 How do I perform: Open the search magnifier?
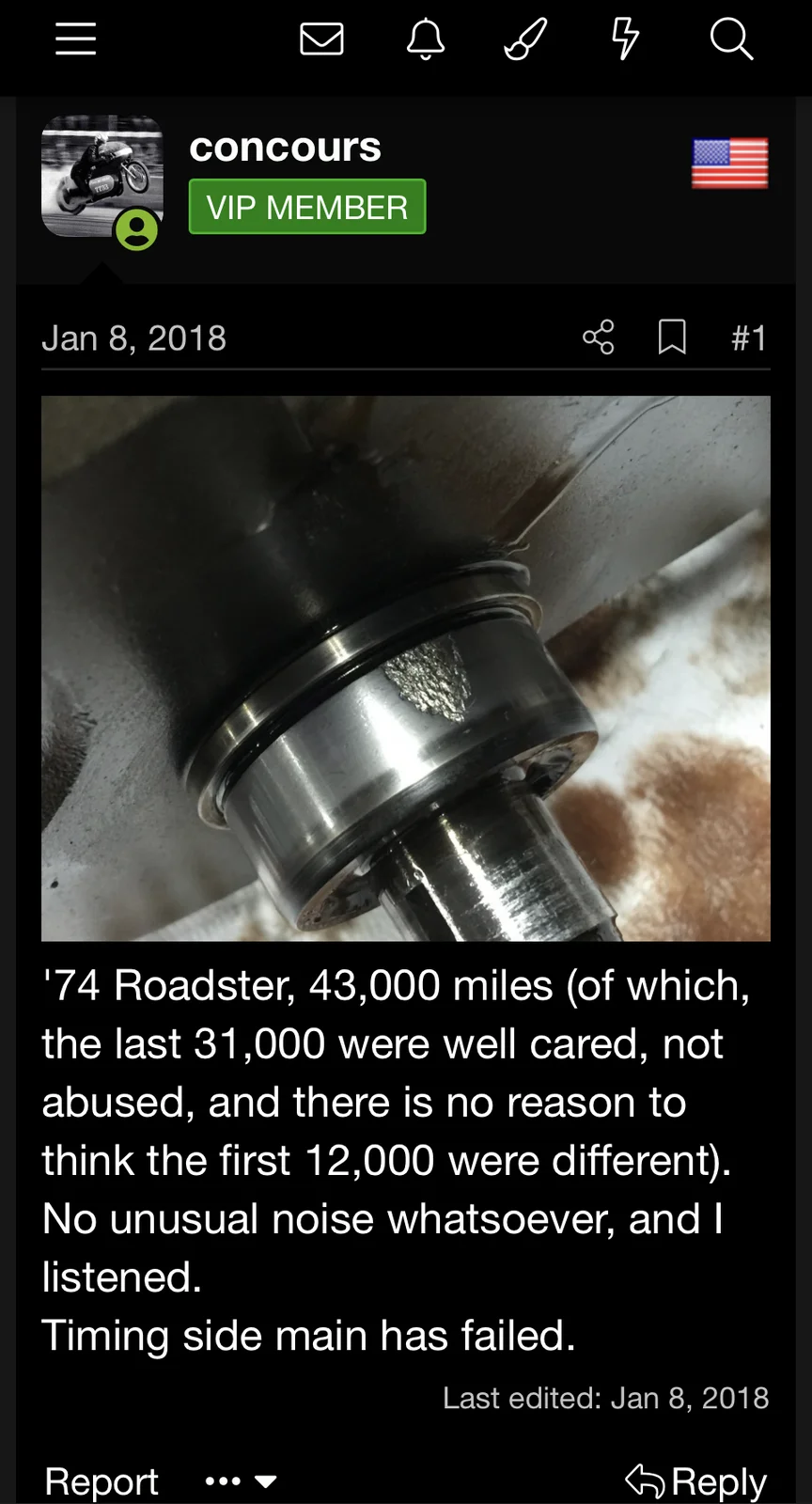point(730,39)
